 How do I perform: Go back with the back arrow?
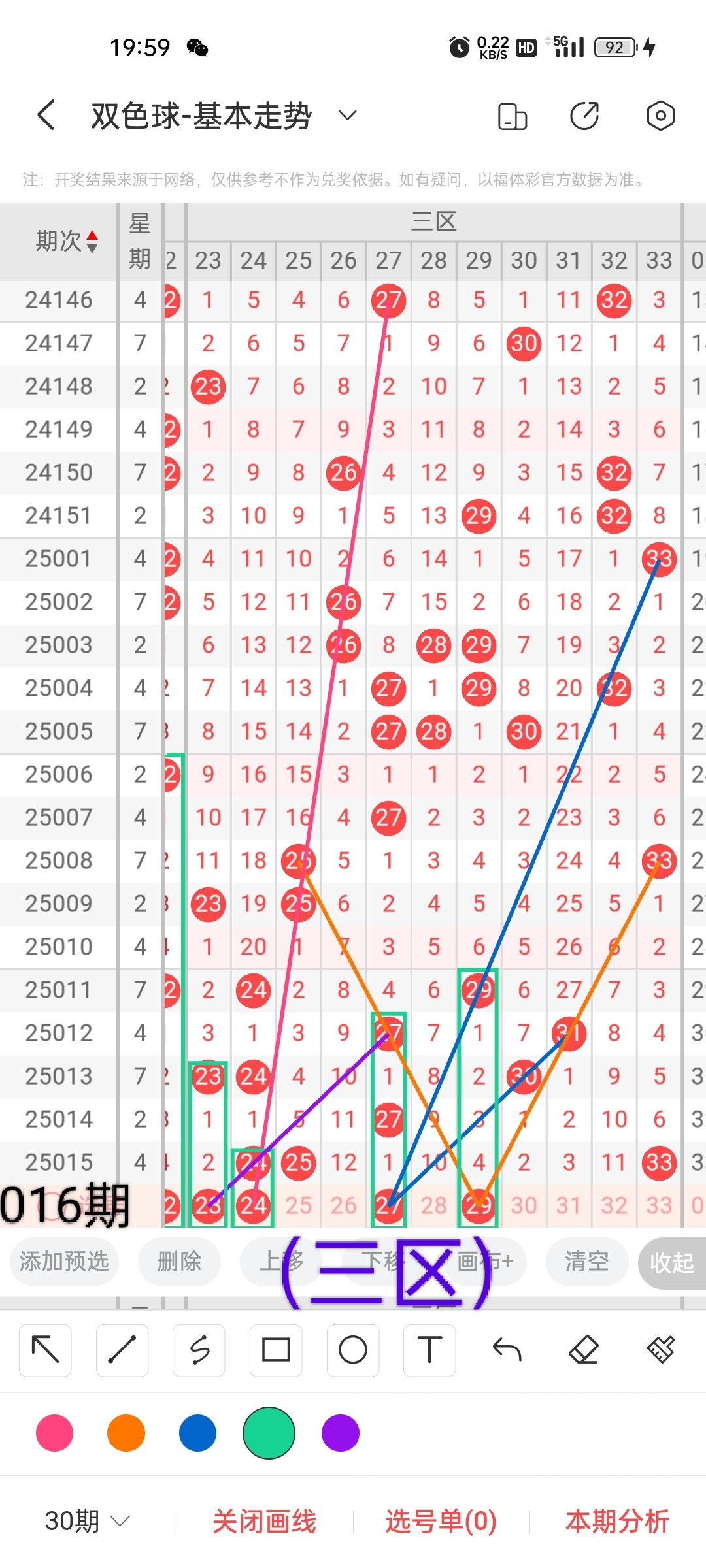(46, 116)
